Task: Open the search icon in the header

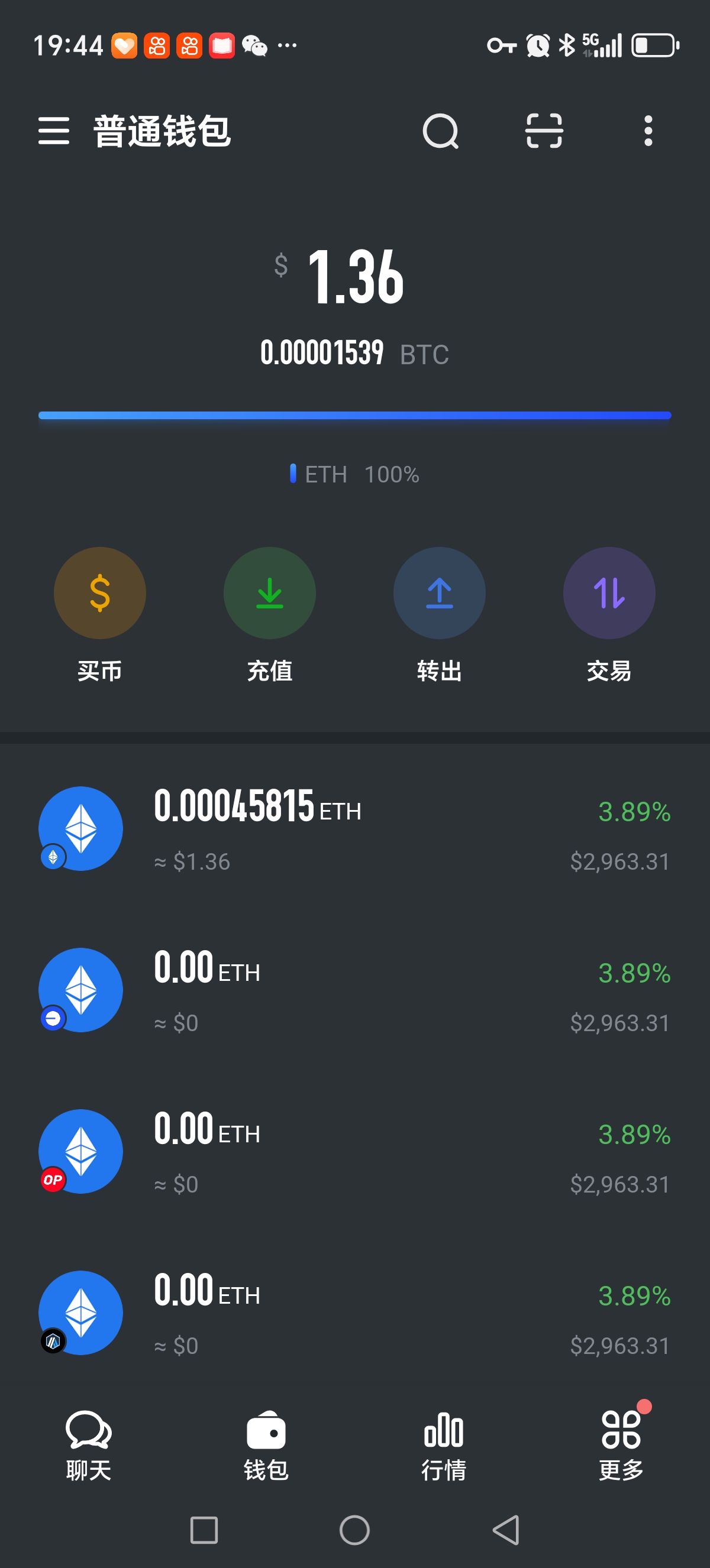Action: 440,131
